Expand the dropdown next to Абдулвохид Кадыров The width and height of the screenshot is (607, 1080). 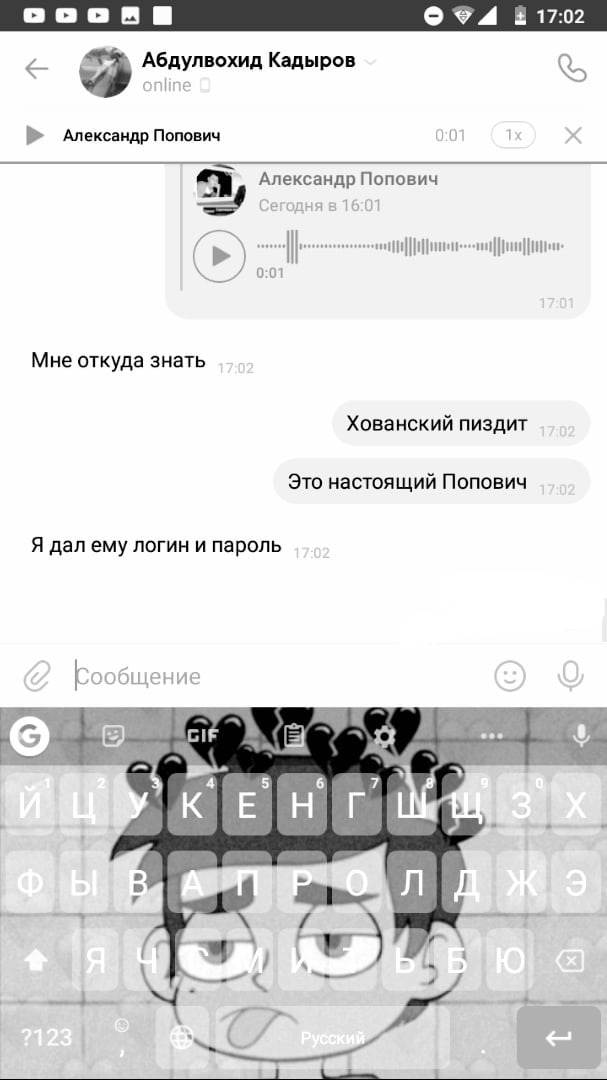coord(371,62)
